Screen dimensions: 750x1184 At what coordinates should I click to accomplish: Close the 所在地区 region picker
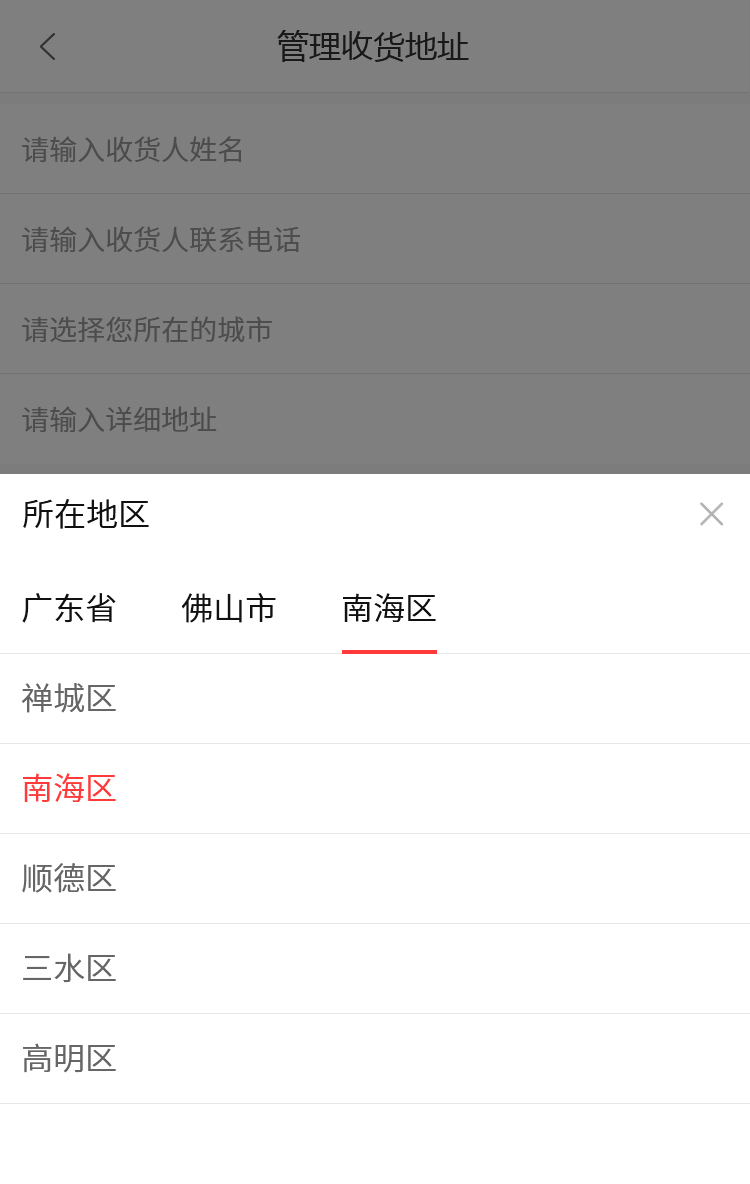[711, 514]
